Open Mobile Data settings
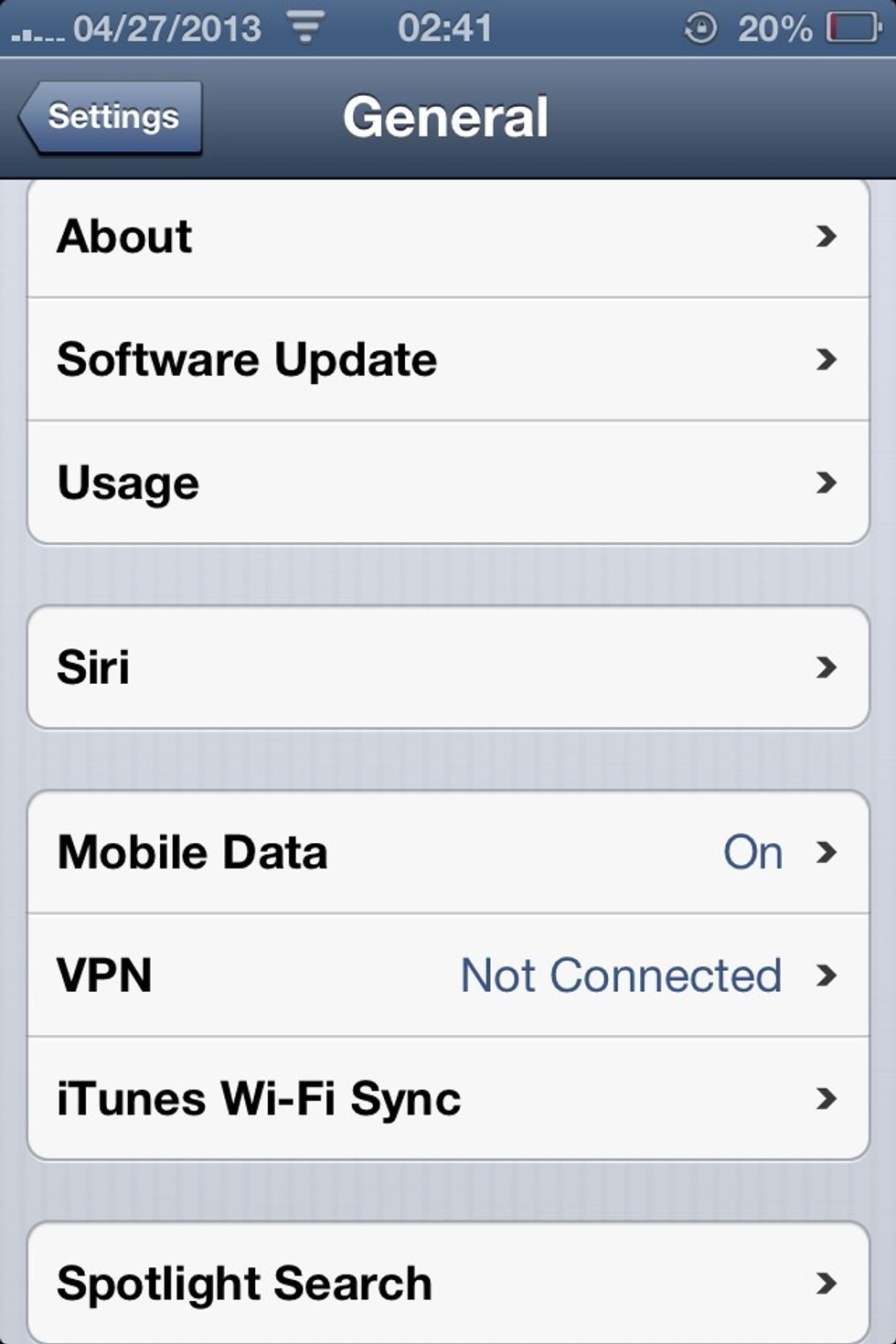896x1344 pixels. coord(448,852)
